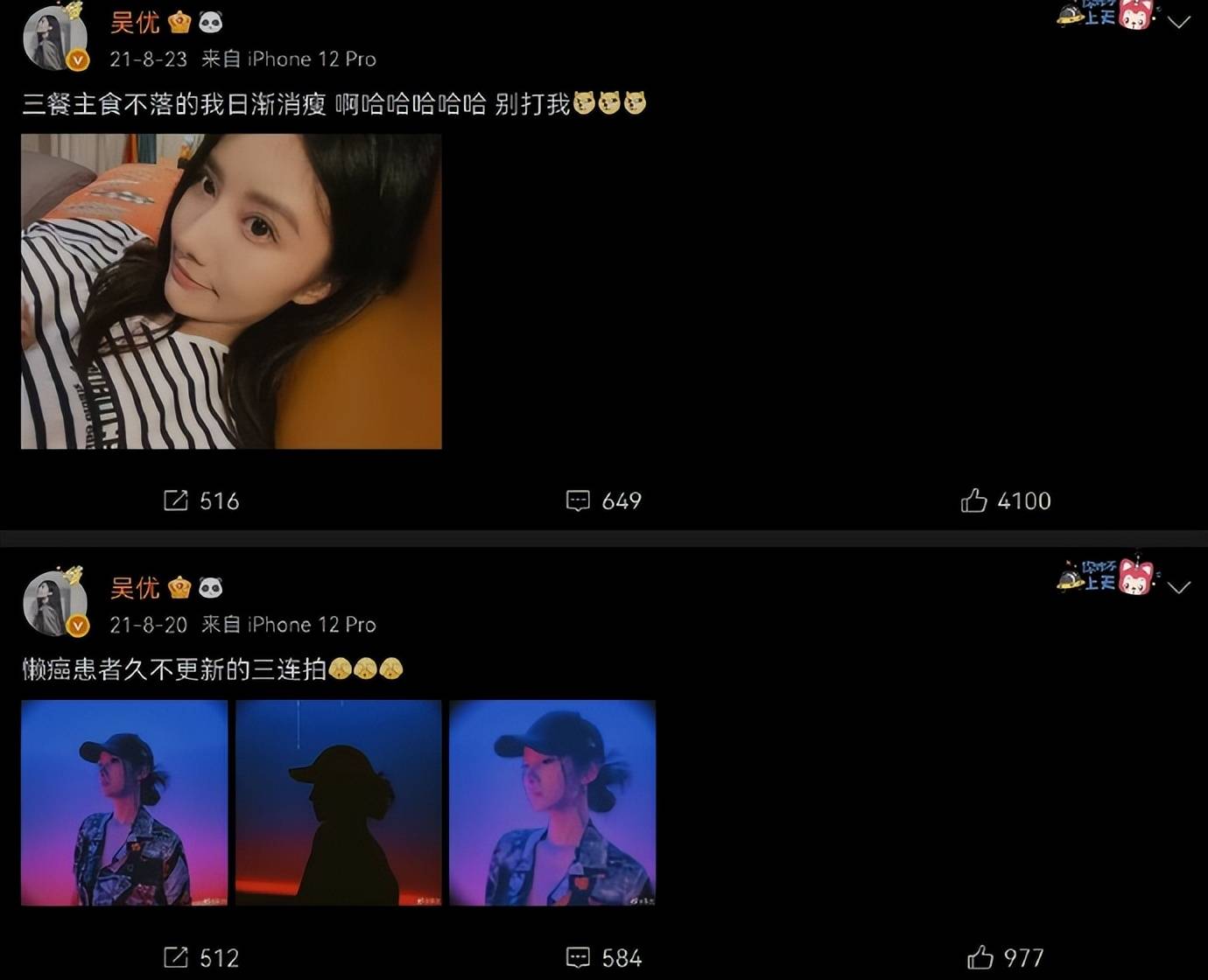Screen dimensions: 1208x980
Task: Open 吴优 profile name on the 21-8-20 post
Action: tap(135, 587)
